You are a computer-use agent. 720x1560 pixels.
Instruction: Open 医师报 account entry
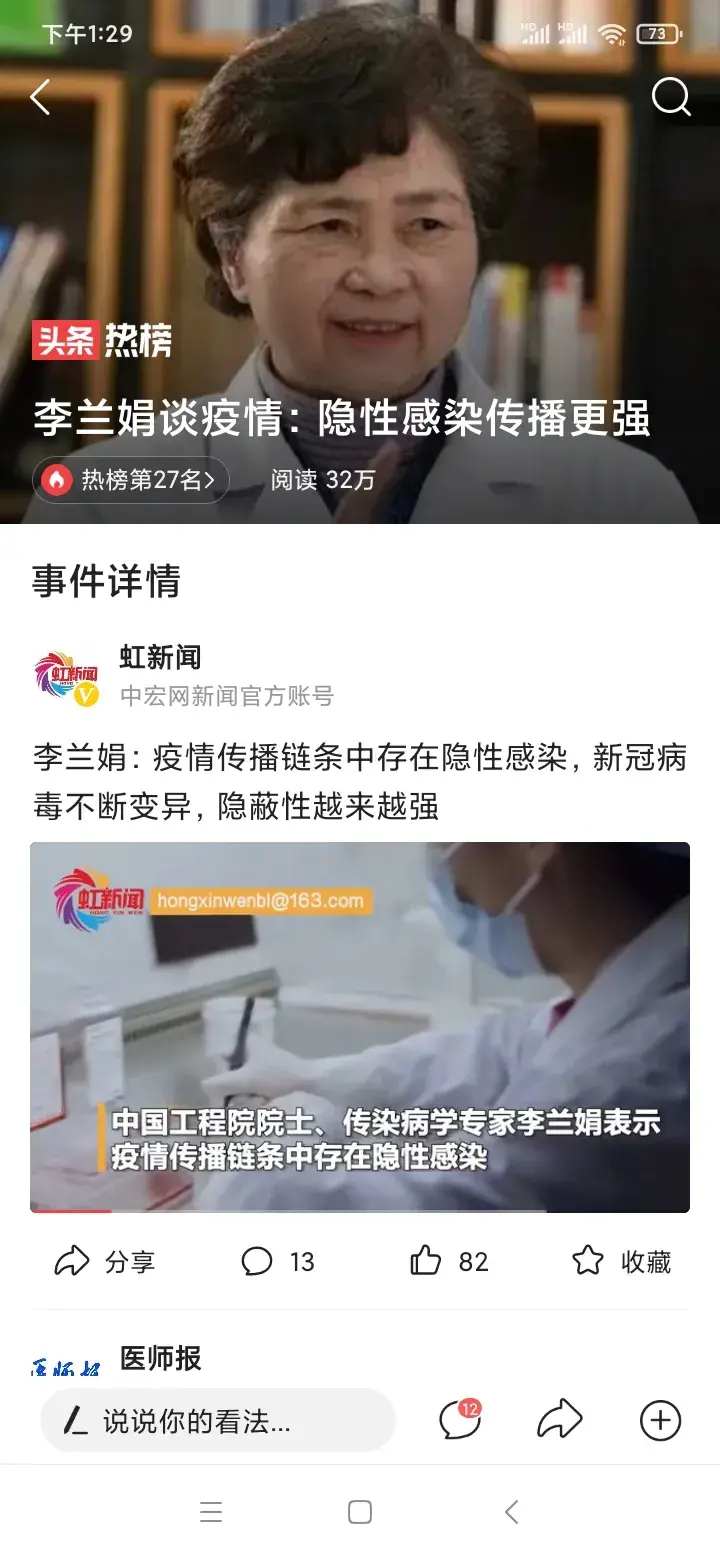[160, 1358]
